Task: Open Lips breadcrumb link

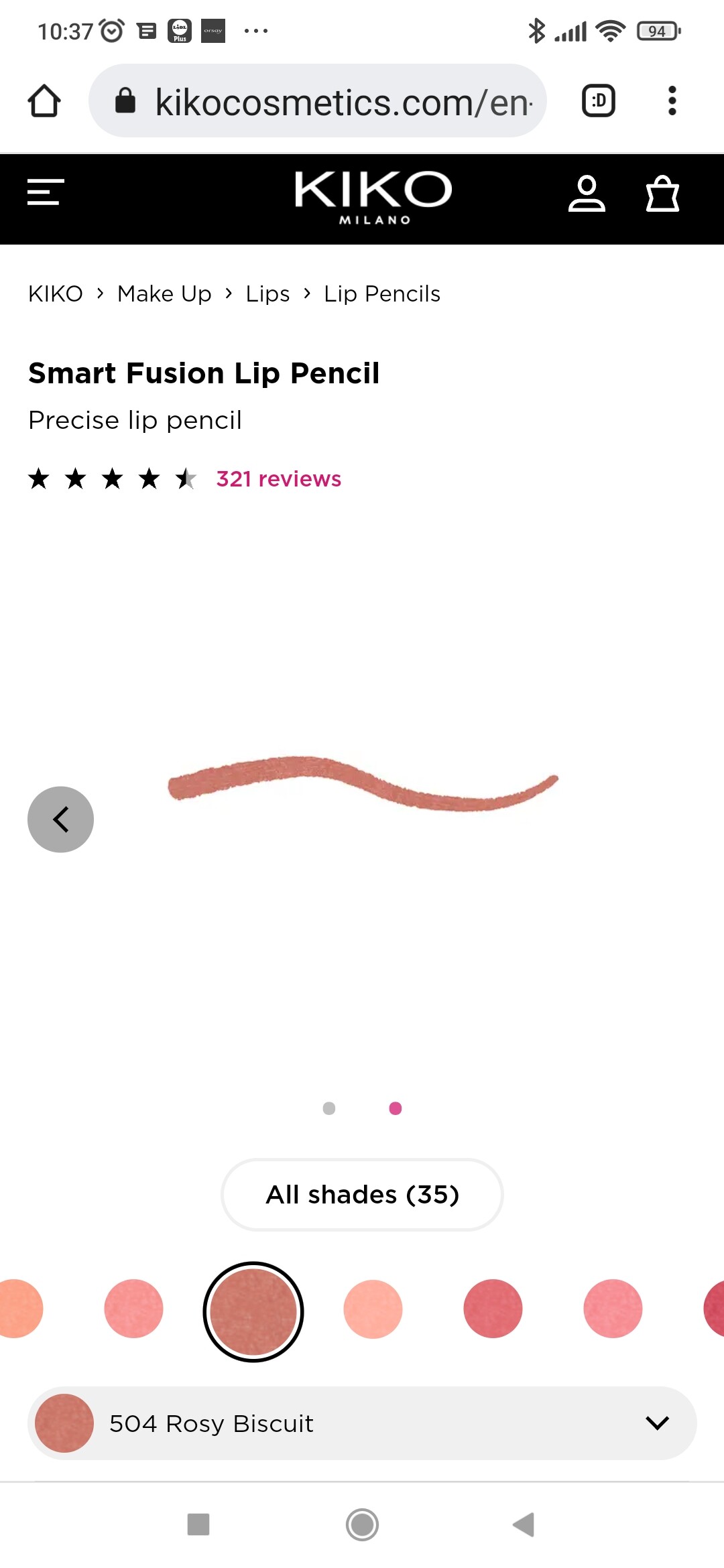Action: [x=267, y=294]
